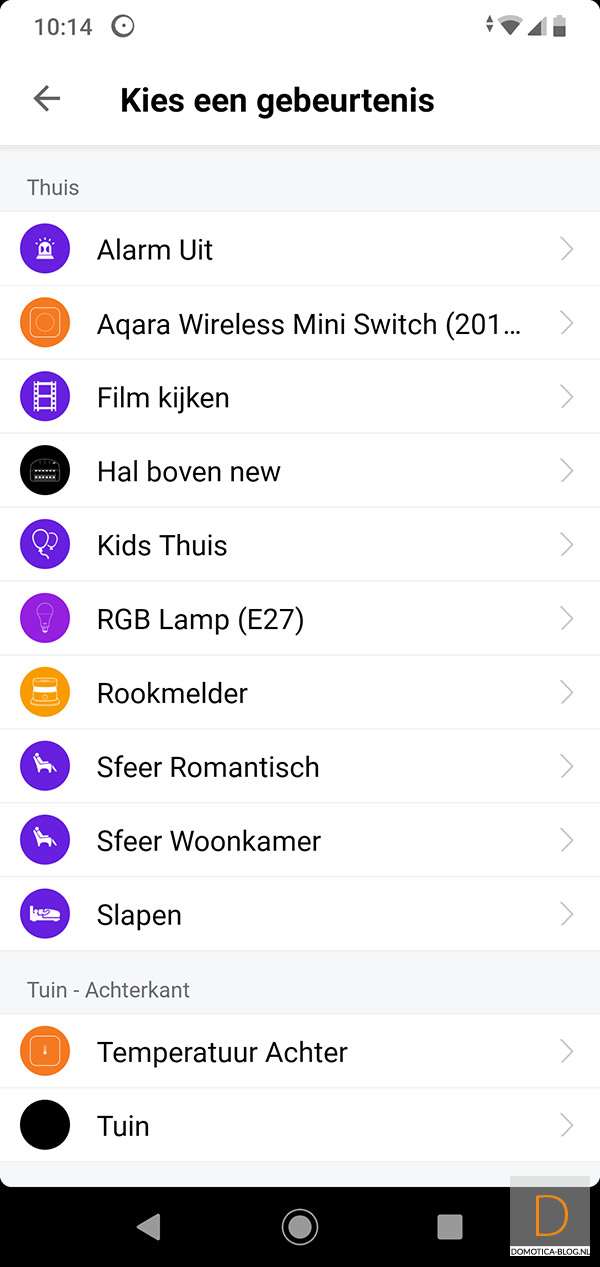Go back using the top arrow
The height and width of the screenshot is (1267, 600).
[x=46, y=98]
